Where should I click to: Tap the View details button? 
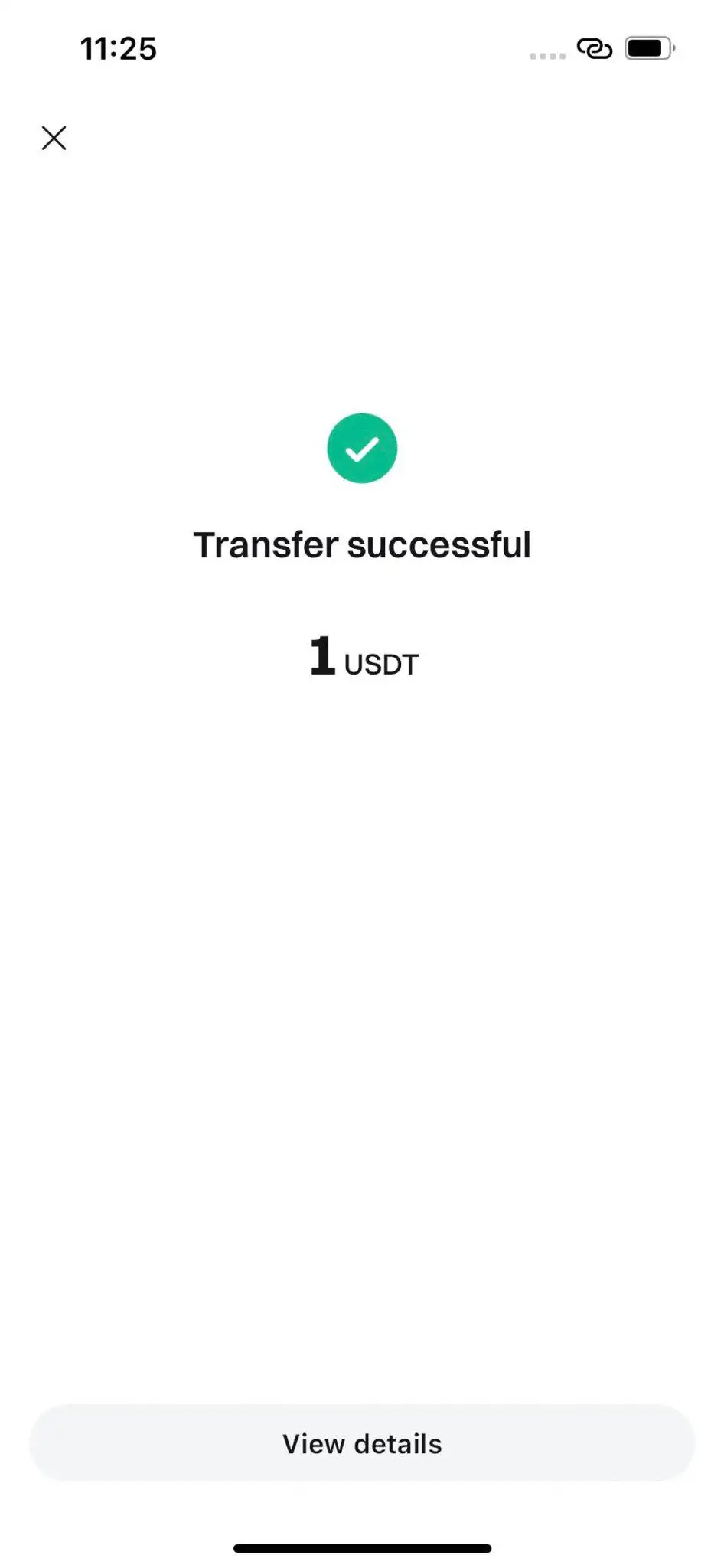click(362, 1443)
